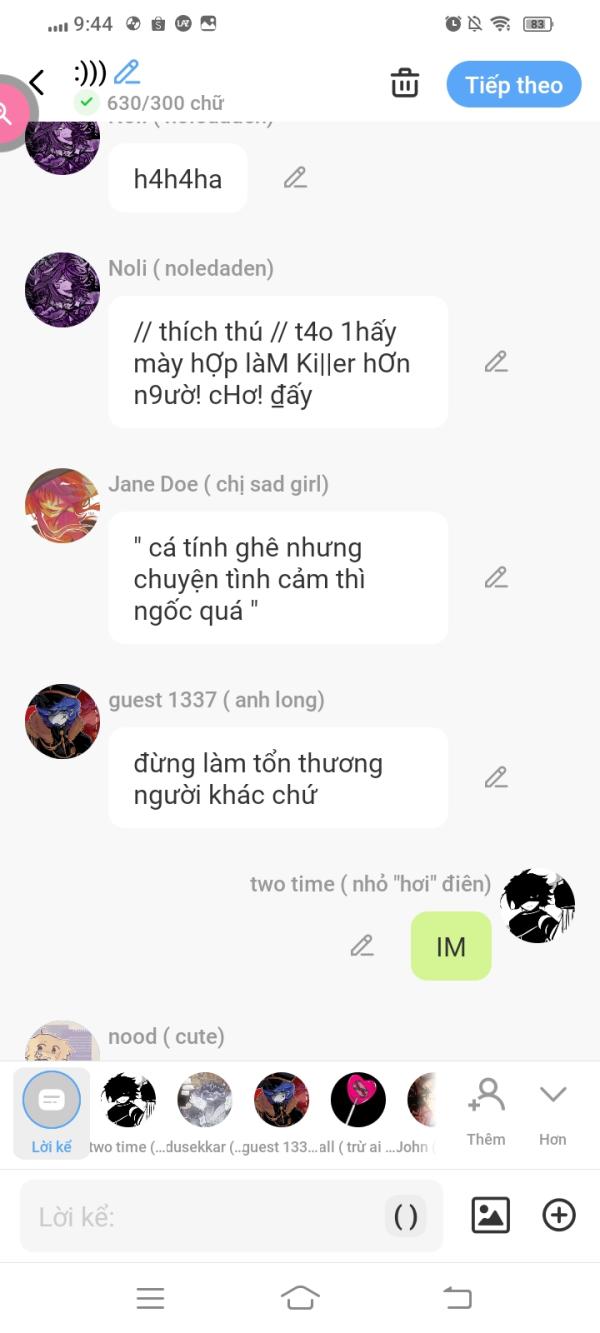The height and width of the screenshot is (1333, 600).
Task: Continue with Tiếp theo button
Action: (x=513, y=85)
